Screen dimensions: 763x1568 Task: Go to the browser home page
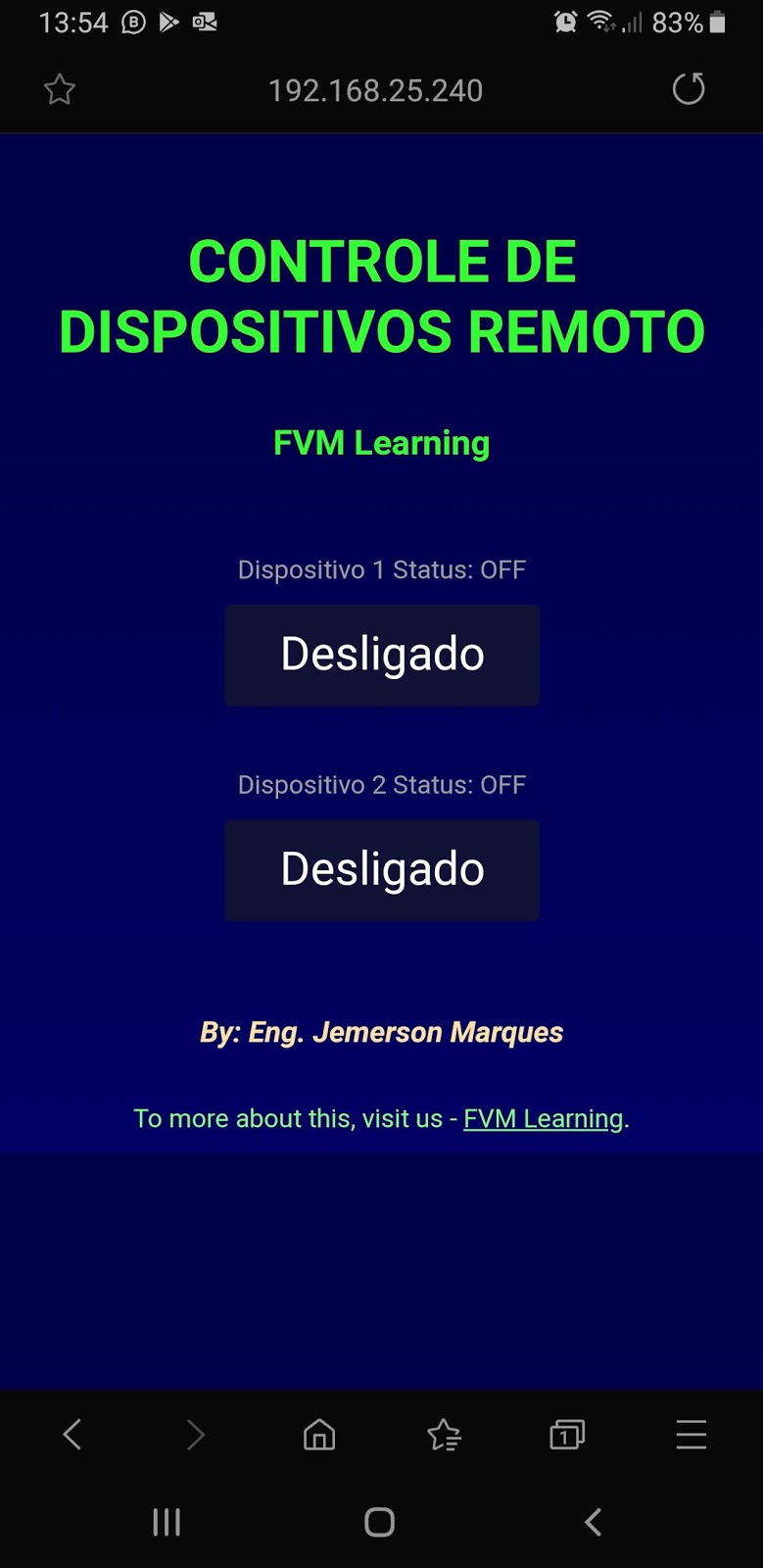tap(319, 1435)
